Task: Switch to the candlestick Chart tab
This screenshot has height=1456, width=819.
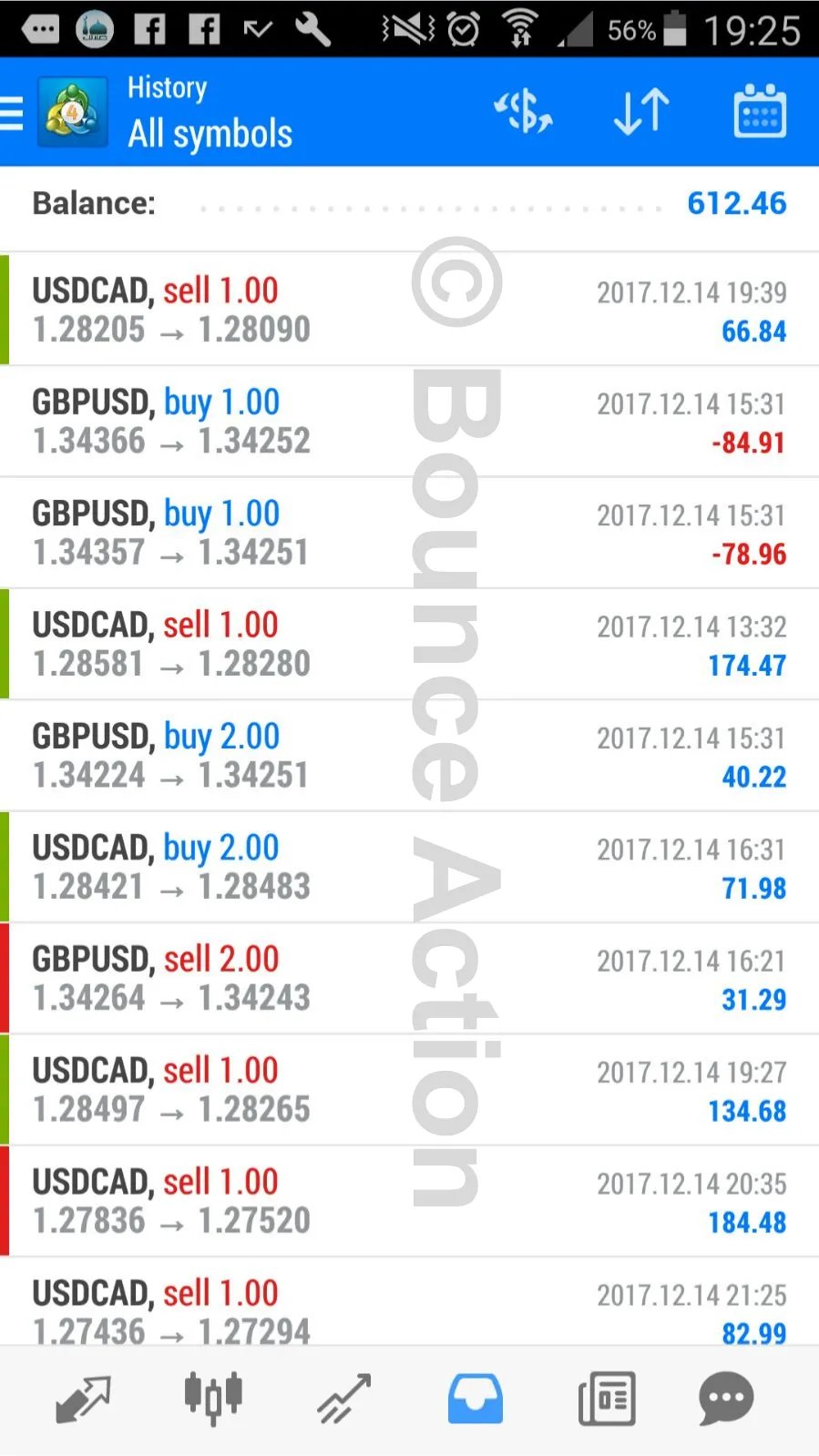Action: (x=213, y=1399)
